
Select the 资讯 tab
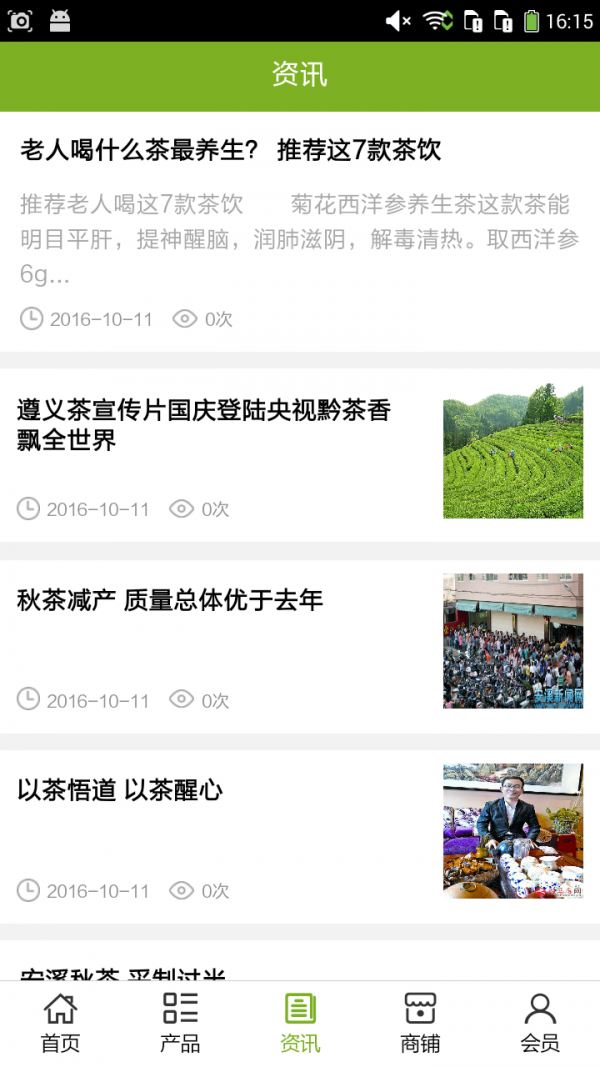point(300,1023)
